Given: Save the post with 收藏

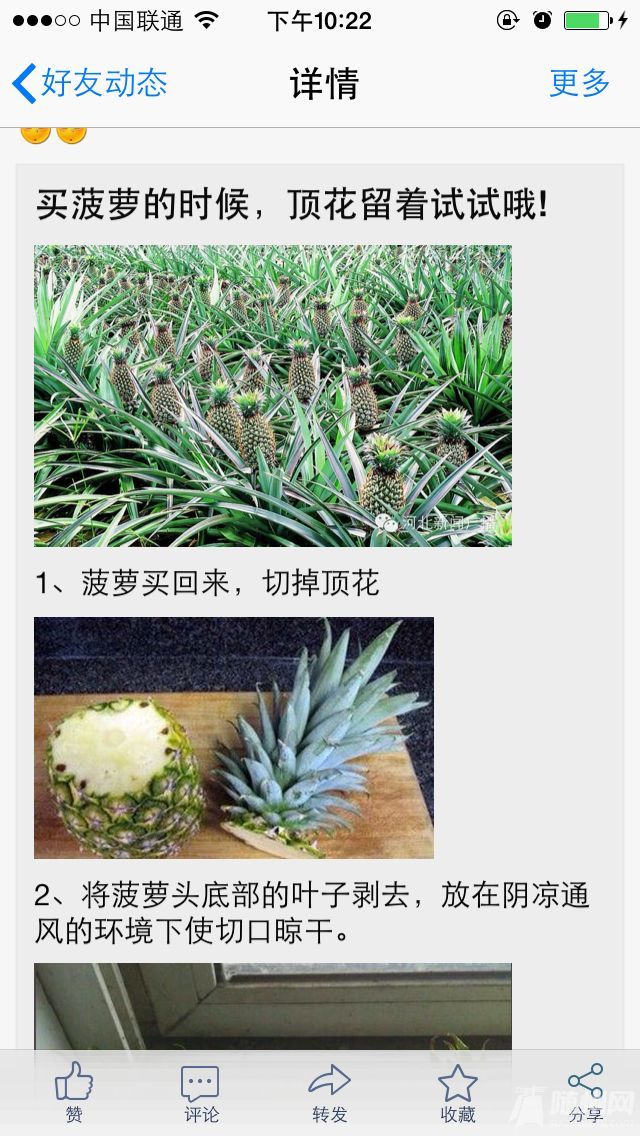Looking at the screenshot, I should click(x=458, y=1092).
